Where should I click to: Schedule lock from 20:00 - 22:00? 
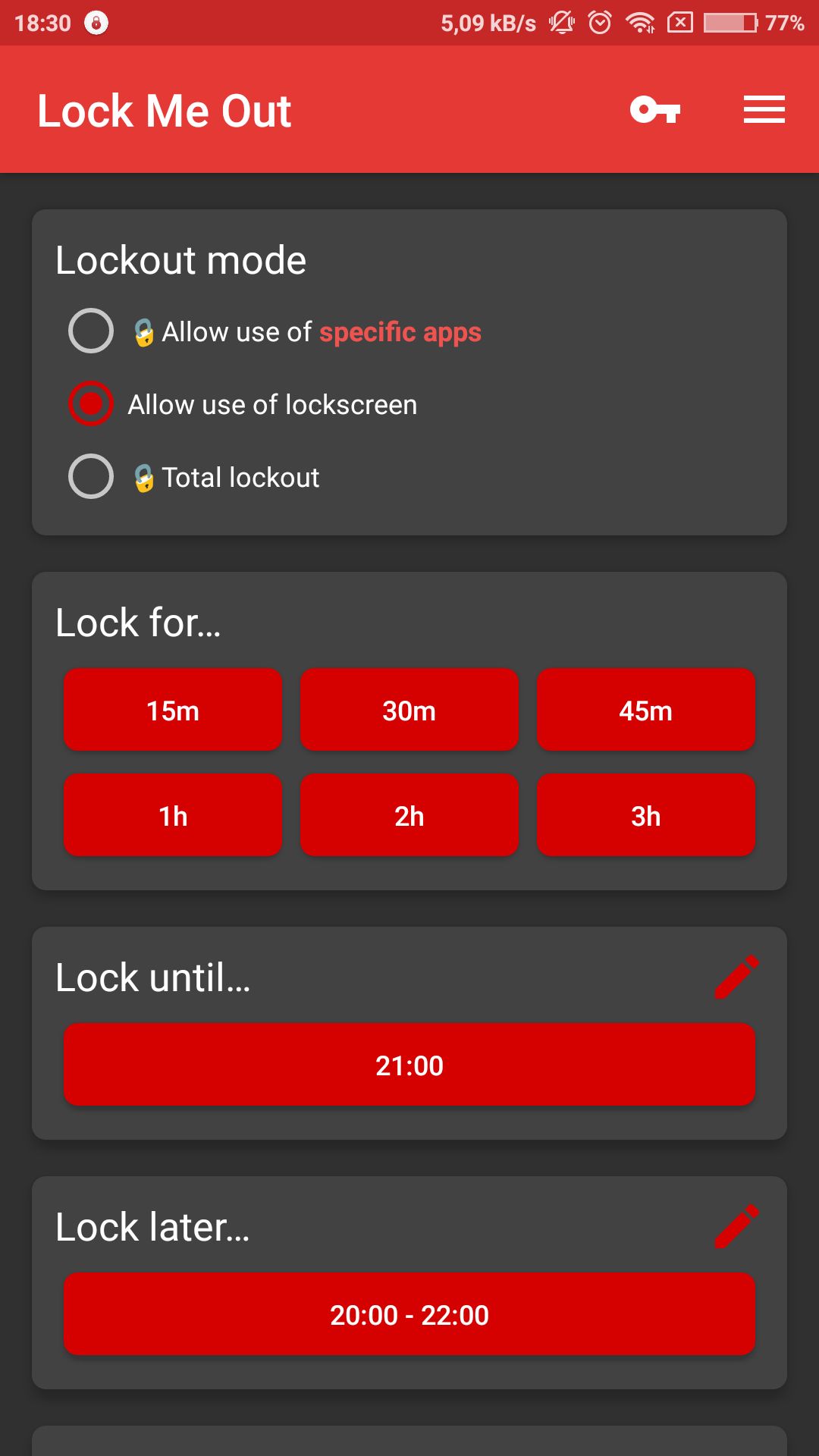click(x=409, y=1314)
